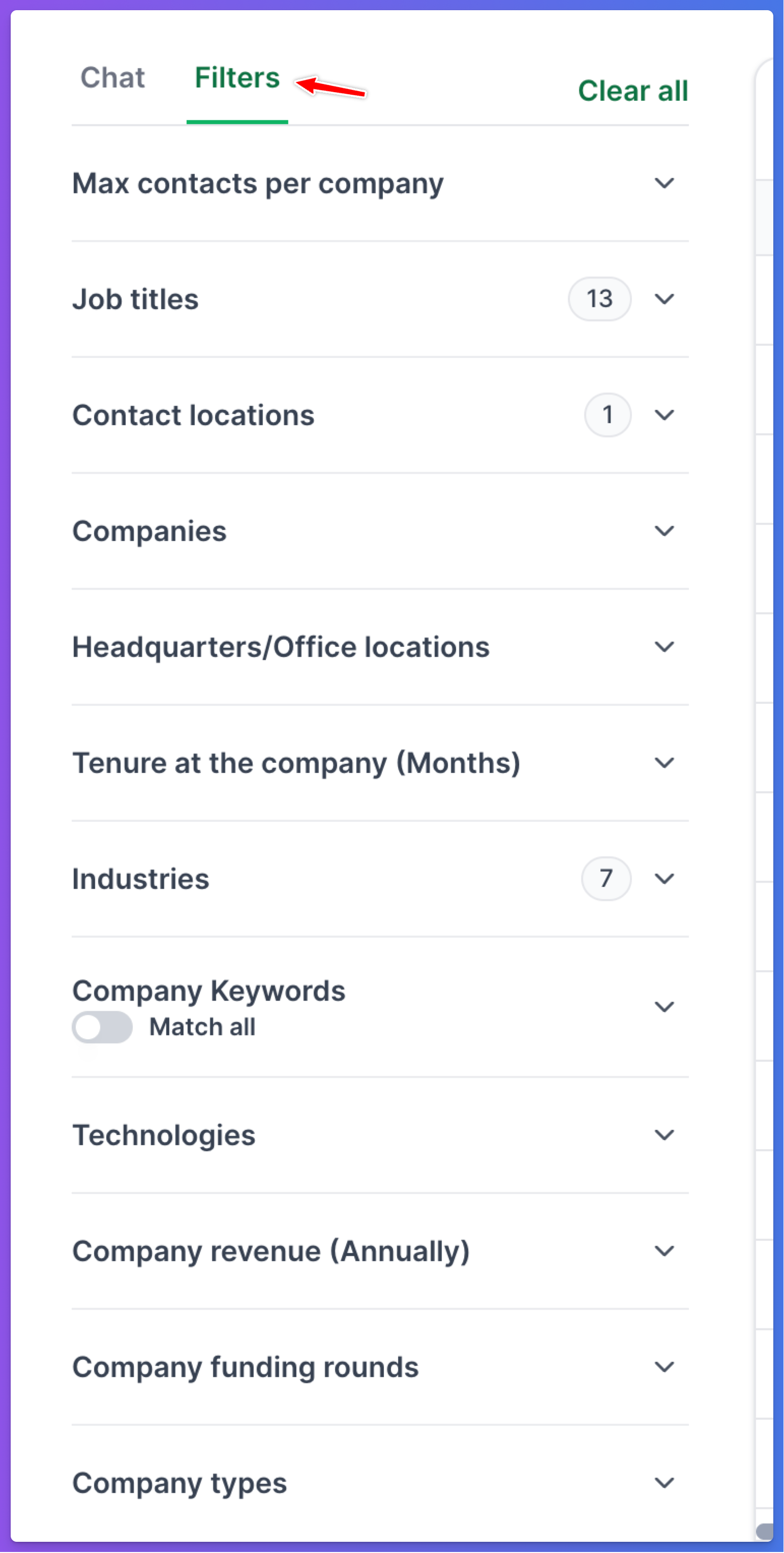Expand the Industries filter

click(x=663, y=879)
